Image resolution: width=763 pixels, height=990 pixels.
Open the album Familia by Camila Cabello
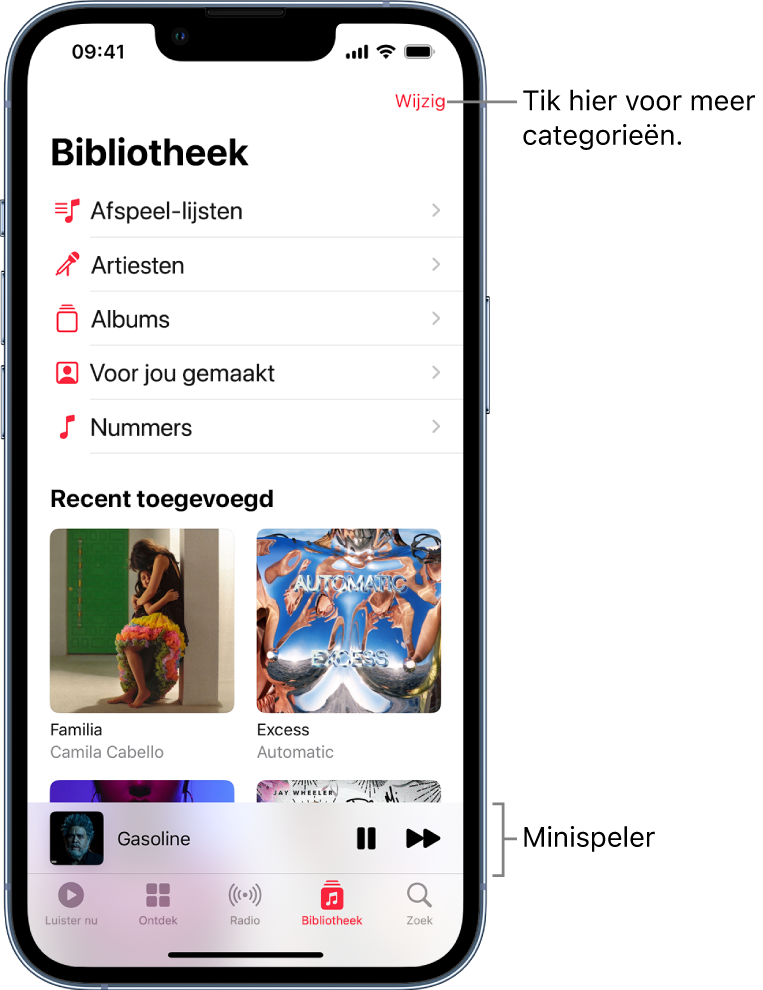(x=141, y=620)
